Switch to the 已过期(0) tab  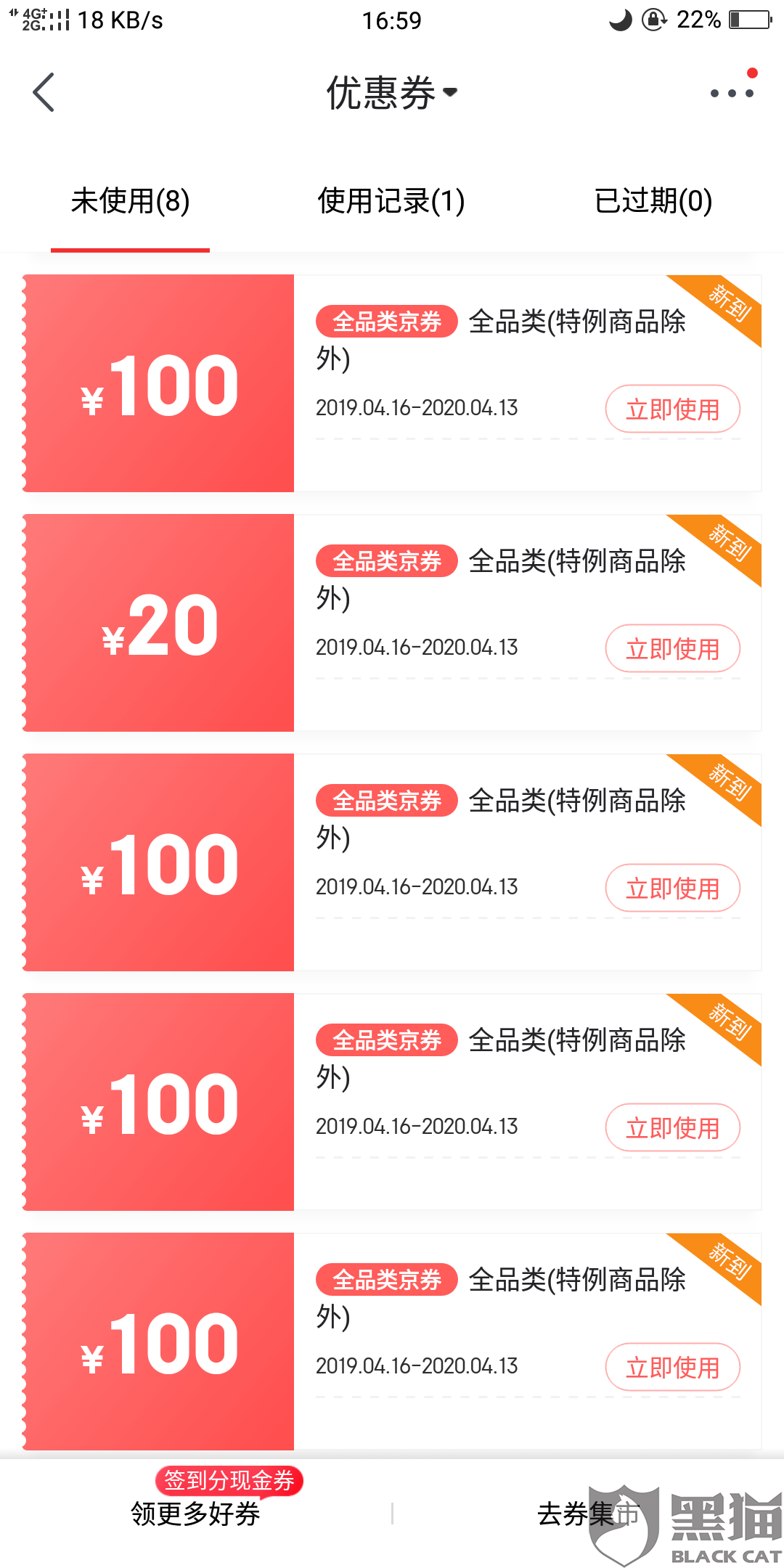[653, 201]
